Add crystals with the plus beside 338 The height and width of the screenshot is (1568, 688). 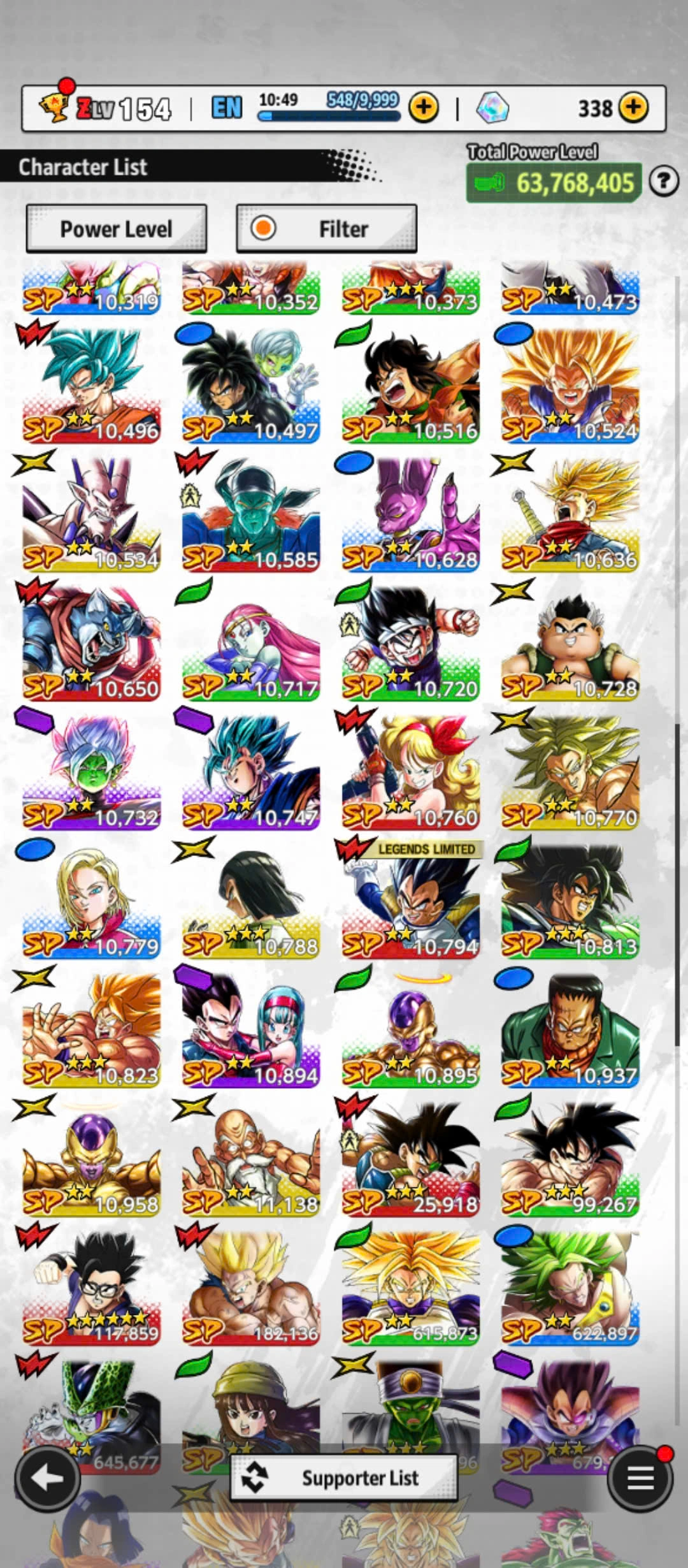click(633, 108)
